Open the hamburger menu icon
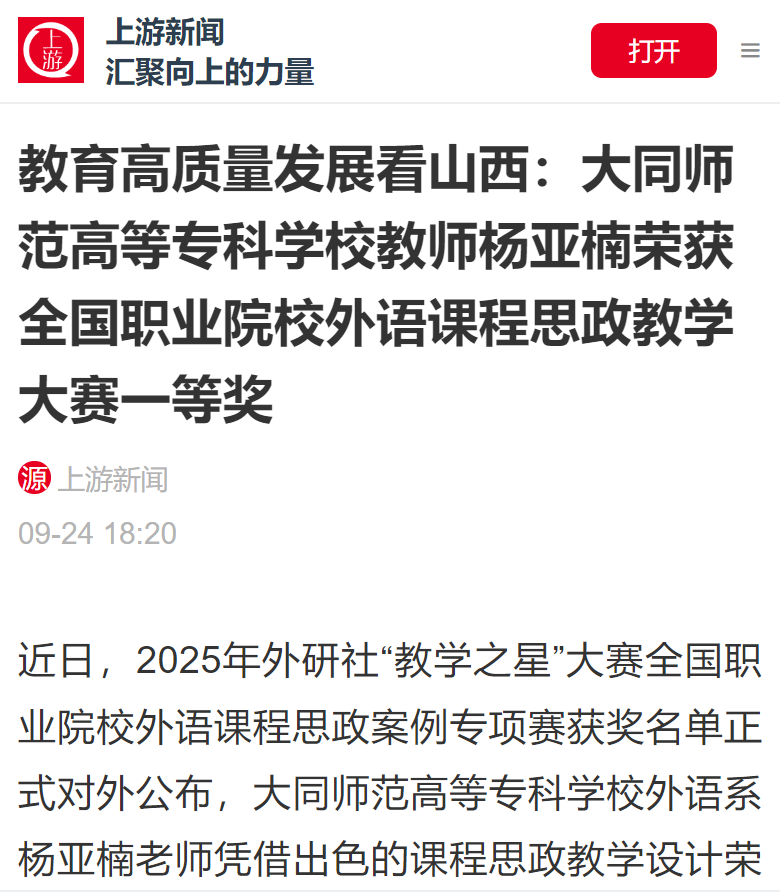The width and height of the screenshot is (780, 894). pyautogui.click(x=750, y=51)
